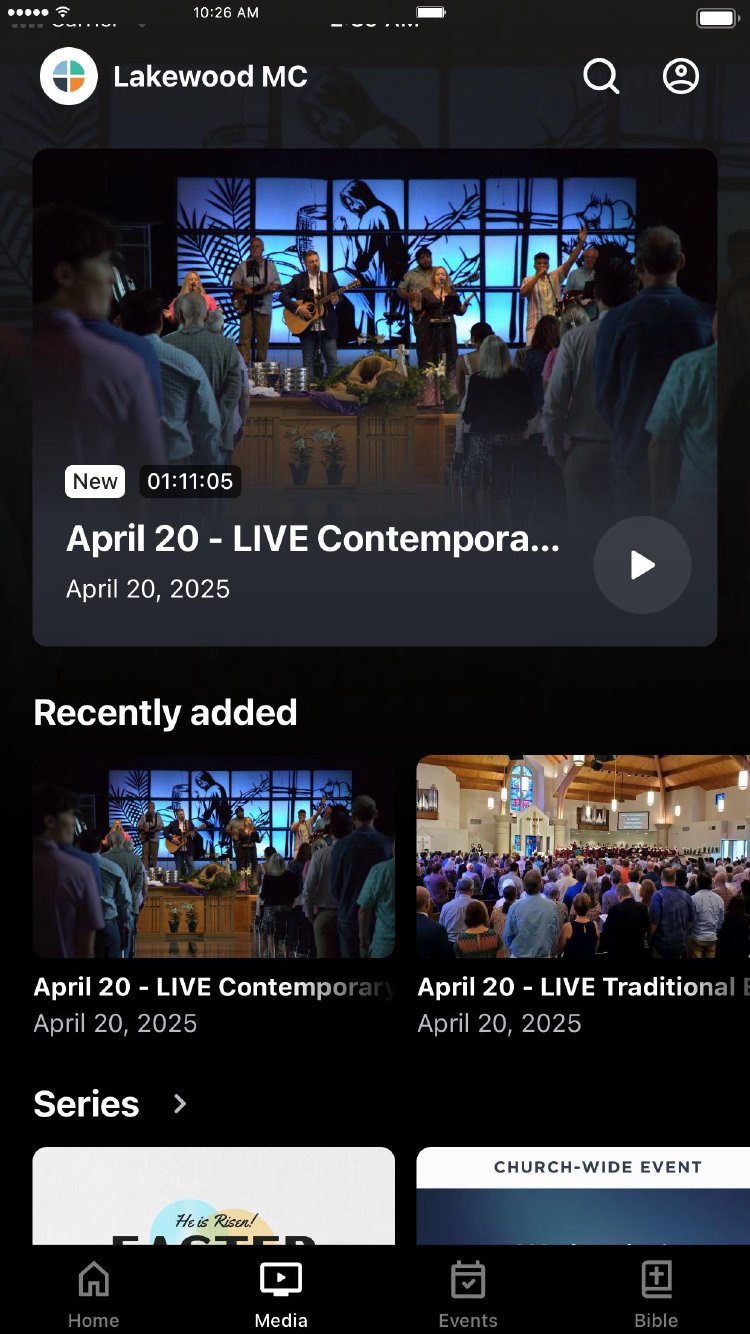Open the search icon

[x=601, y=77]
